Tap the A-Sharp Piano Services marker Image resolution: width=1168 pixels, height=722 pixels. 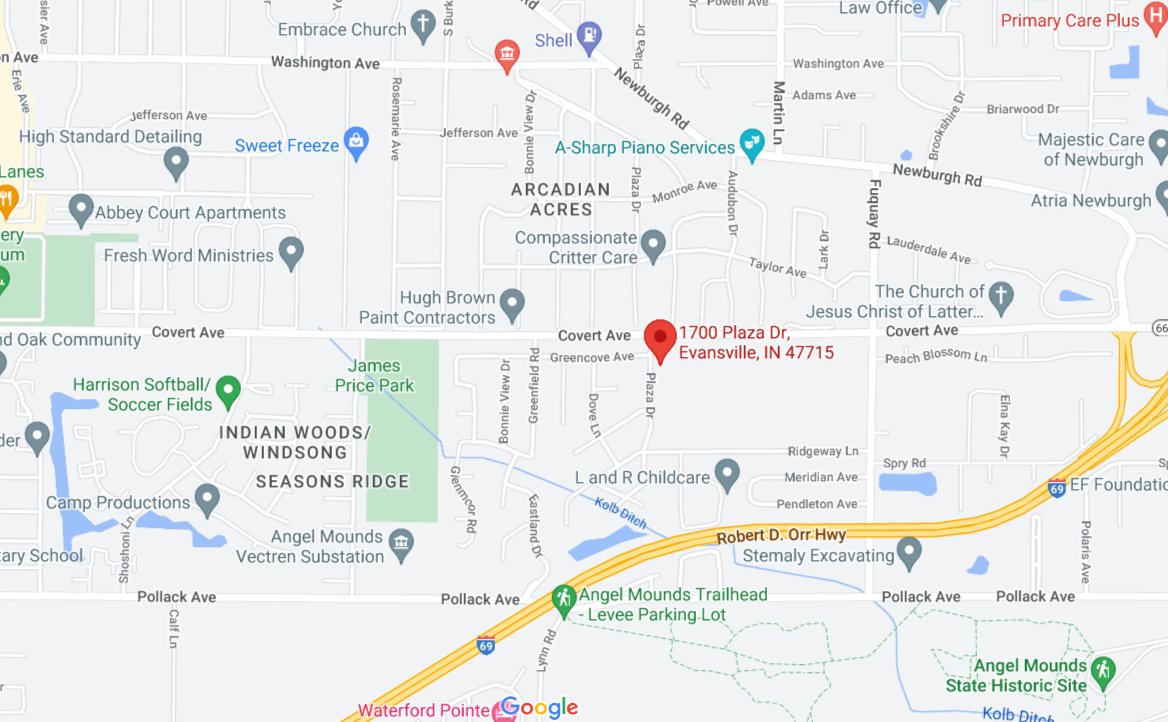(751, 144)
